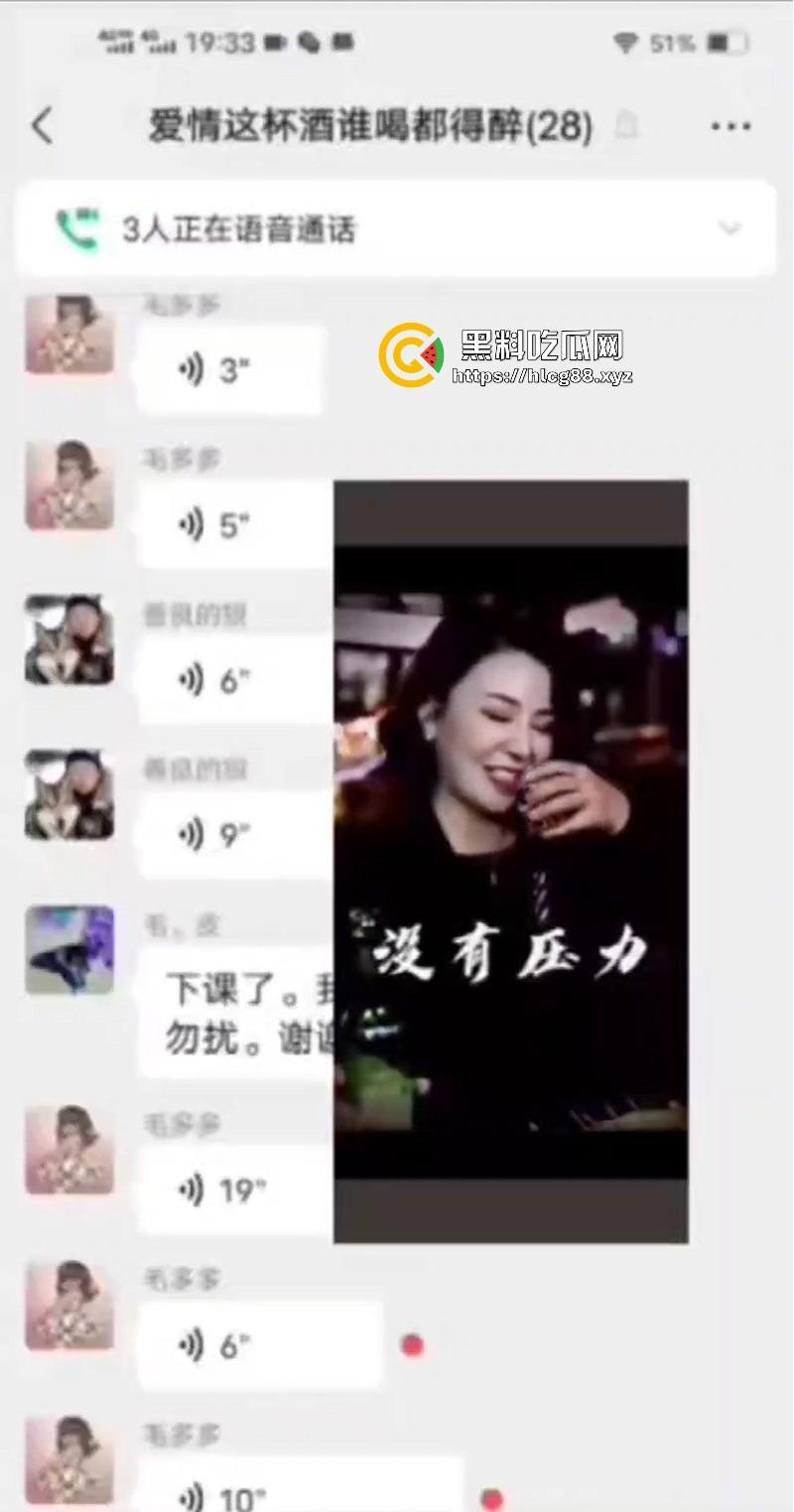Tap the muted bell icon beside group title
Viewport: 794px width, 1512px height.
click(628, 127)
